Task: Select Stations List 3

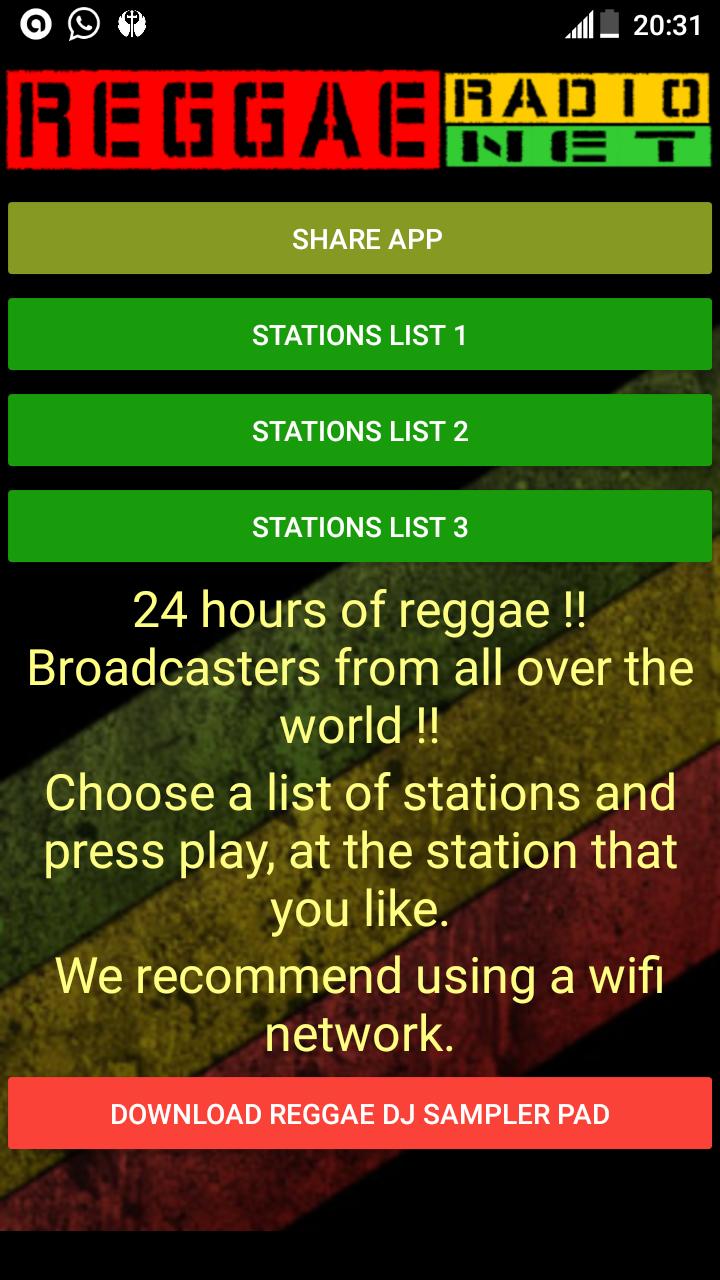Action: pos(360,527)
